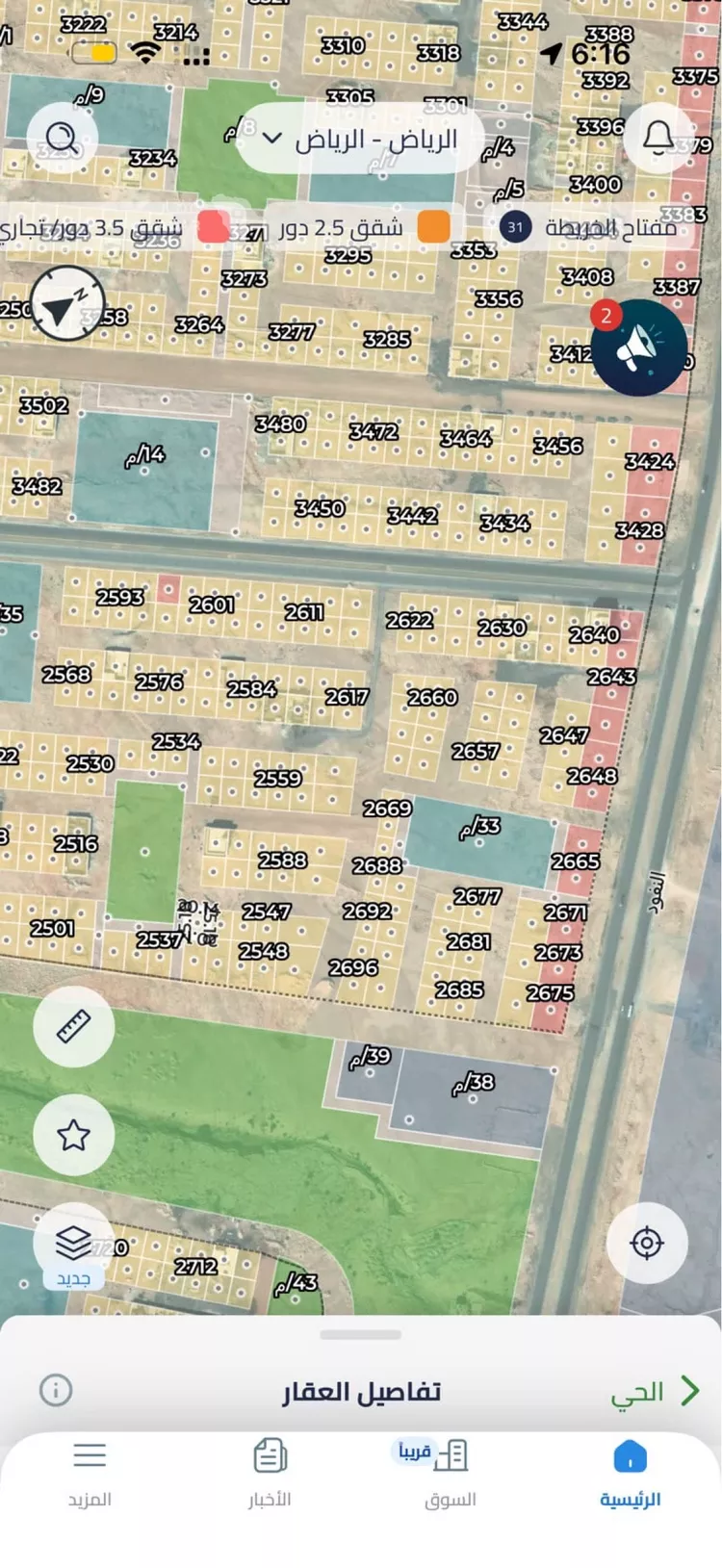Image resolution: width=722 pixels, height=1568 pixels.
Task: Tap the star favorites button
Action: click(x=74, y=1136)
